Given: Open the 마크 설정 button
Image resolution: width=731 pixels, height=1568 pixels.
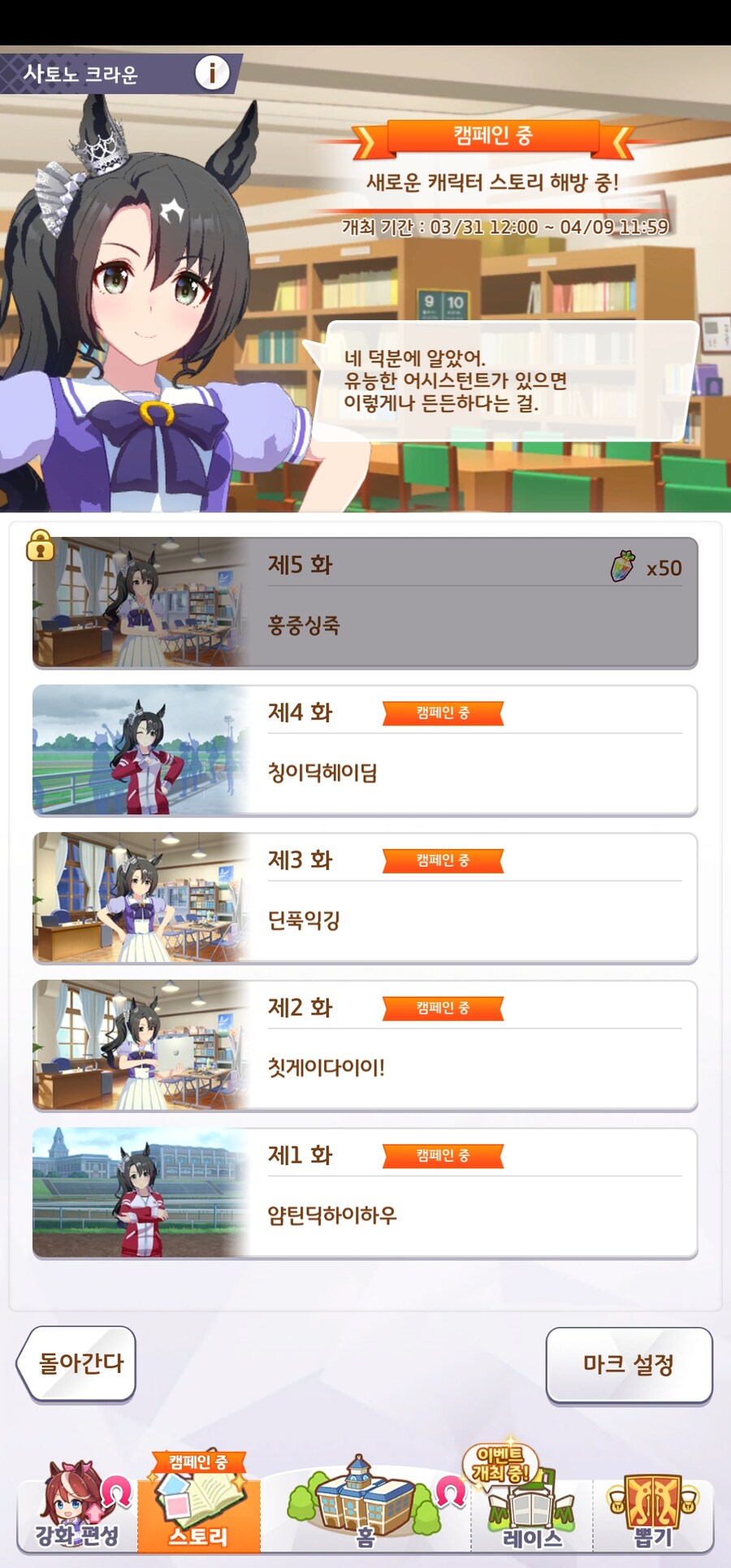Looking at the screenshot, I should (629, 1365).
